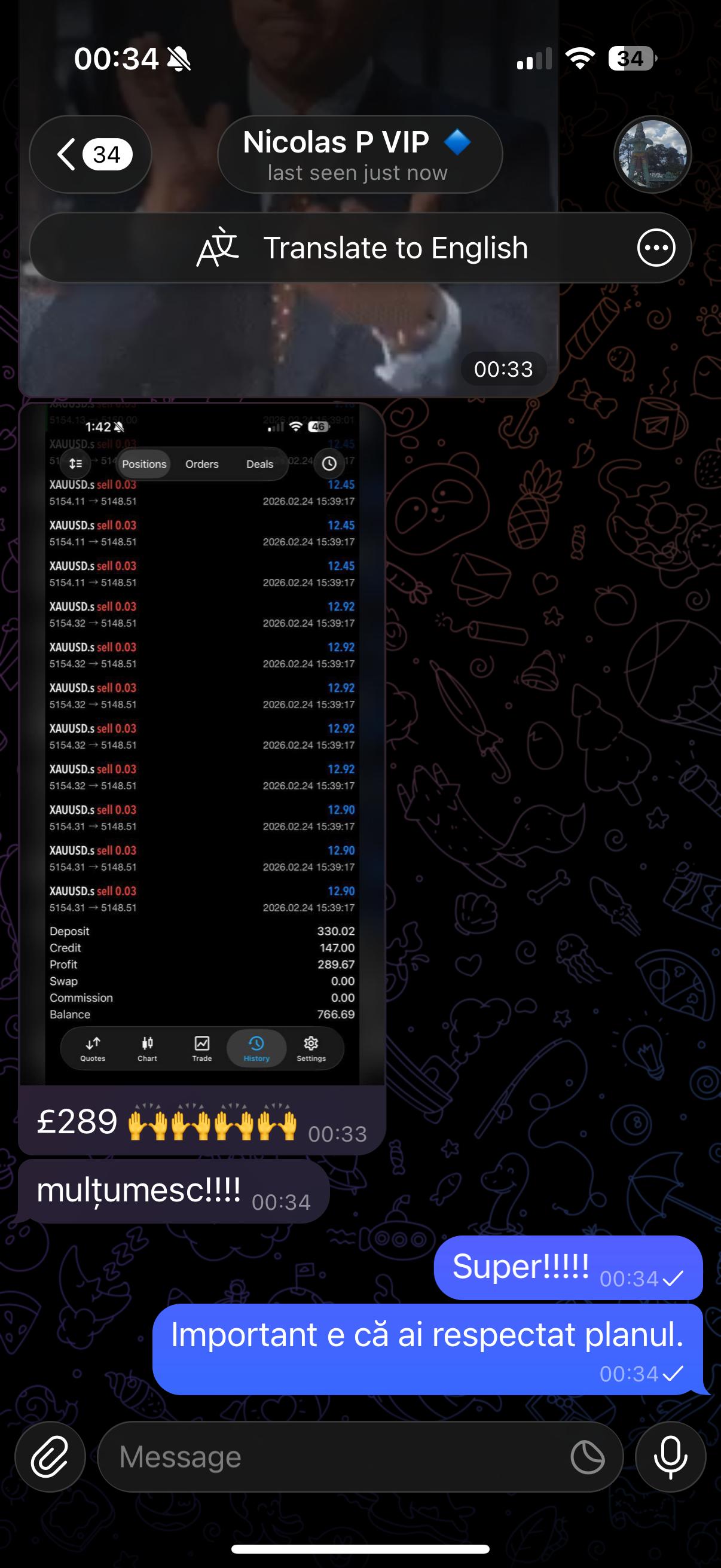
Task: Tap Translate to English
Action: pos(363,248)
